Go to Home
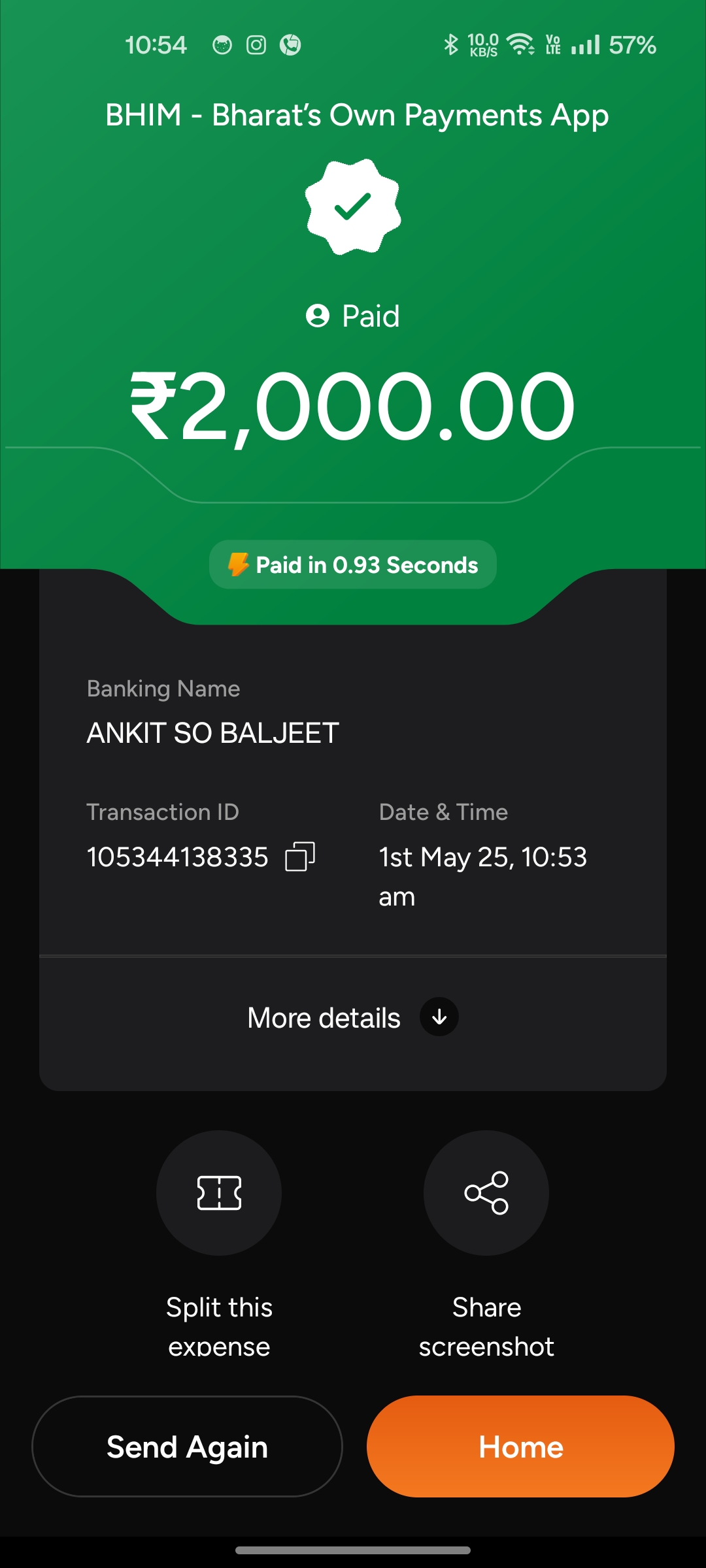 (x=520, y=1446)
